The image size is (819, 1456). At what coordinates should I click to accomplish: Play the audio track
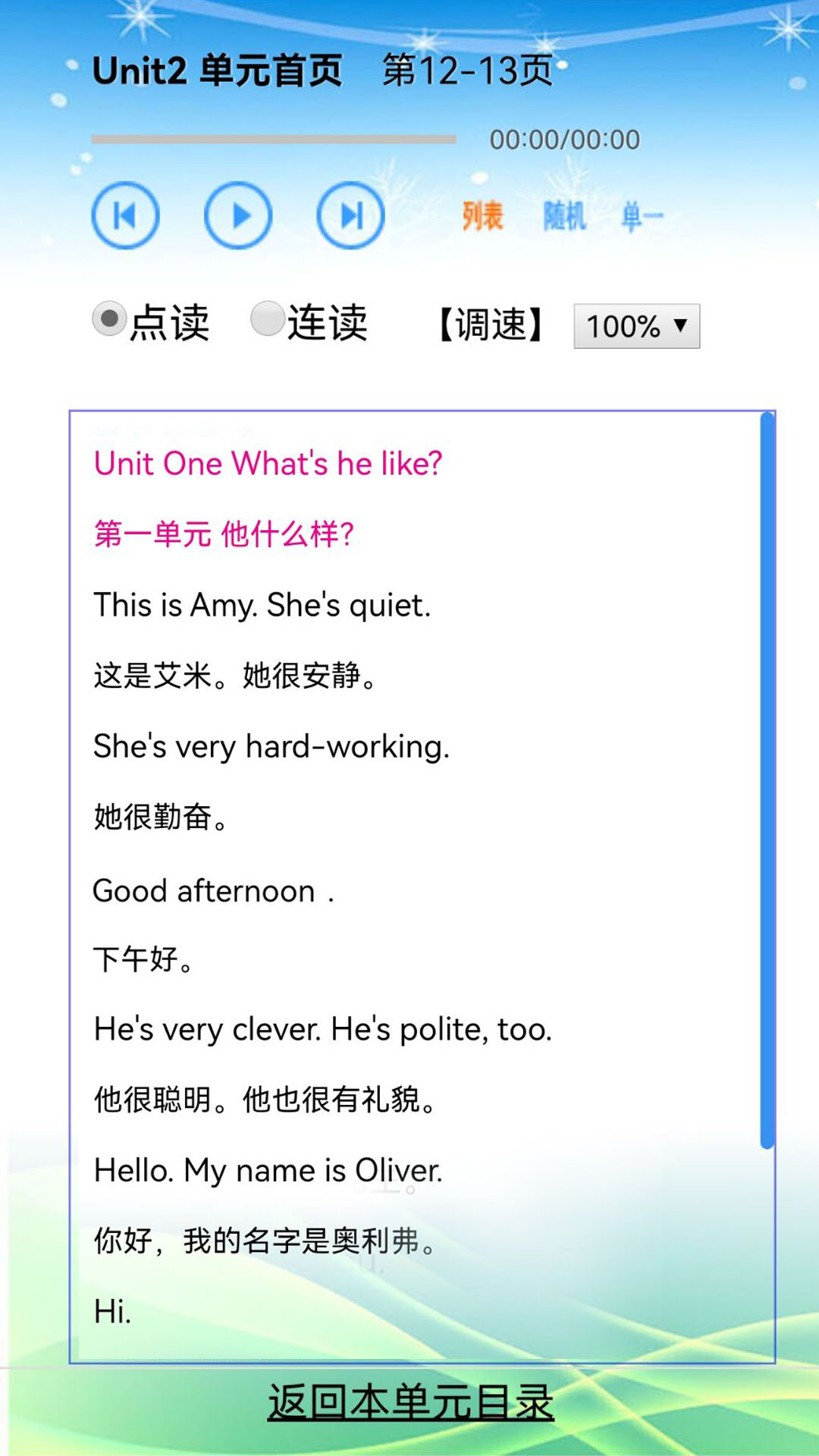coord(238,215)
